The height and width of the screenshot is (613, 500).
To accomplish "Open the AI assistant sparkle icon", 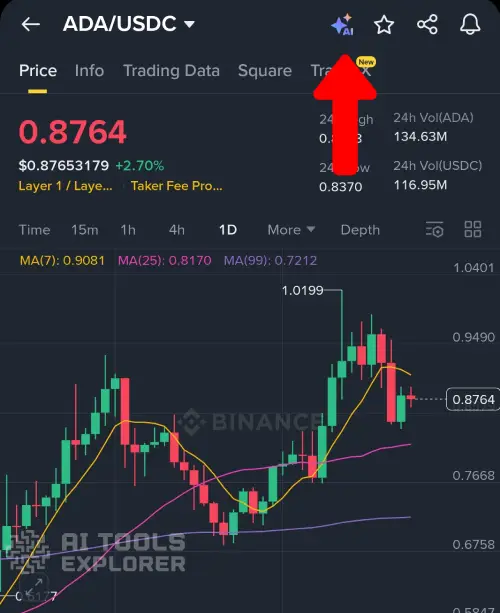I will (342, 25).
